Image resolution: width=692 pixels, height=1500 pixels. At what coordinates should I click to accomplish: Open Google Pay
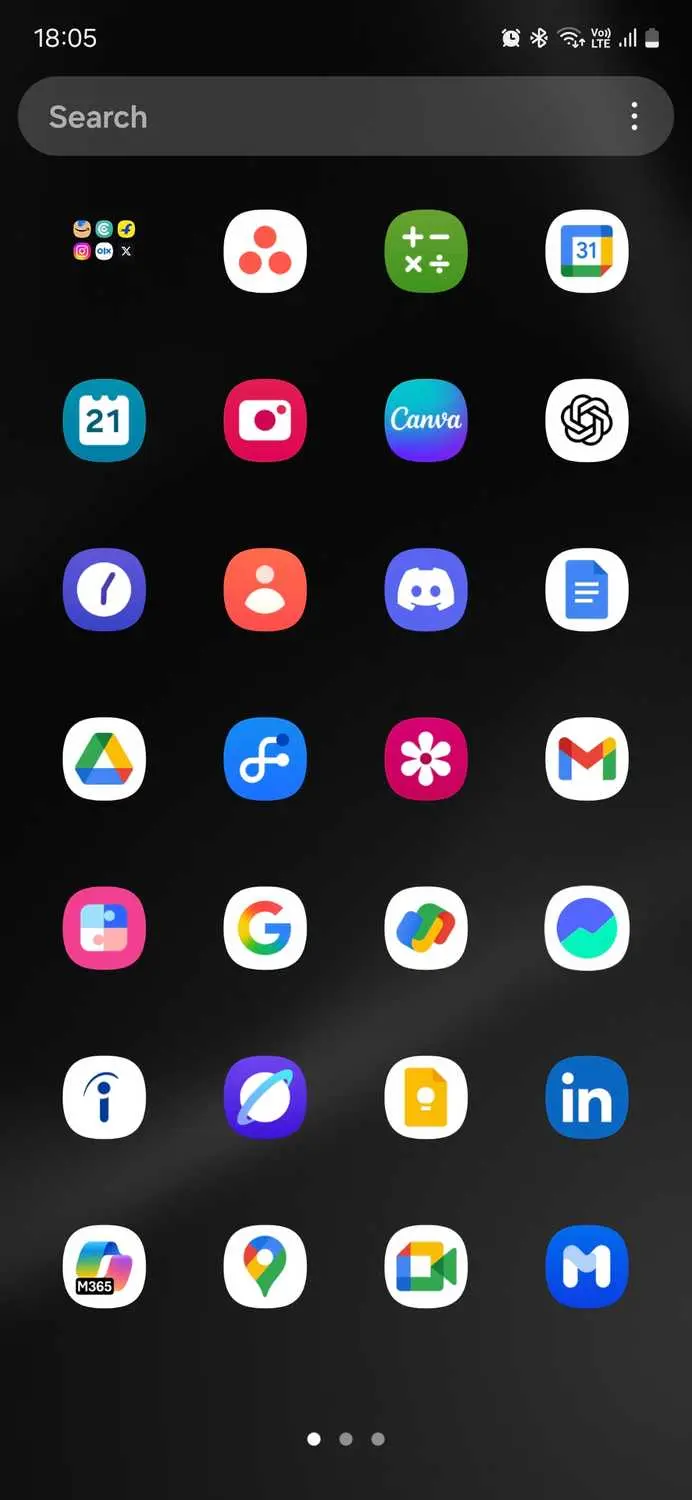pos(426,928)
